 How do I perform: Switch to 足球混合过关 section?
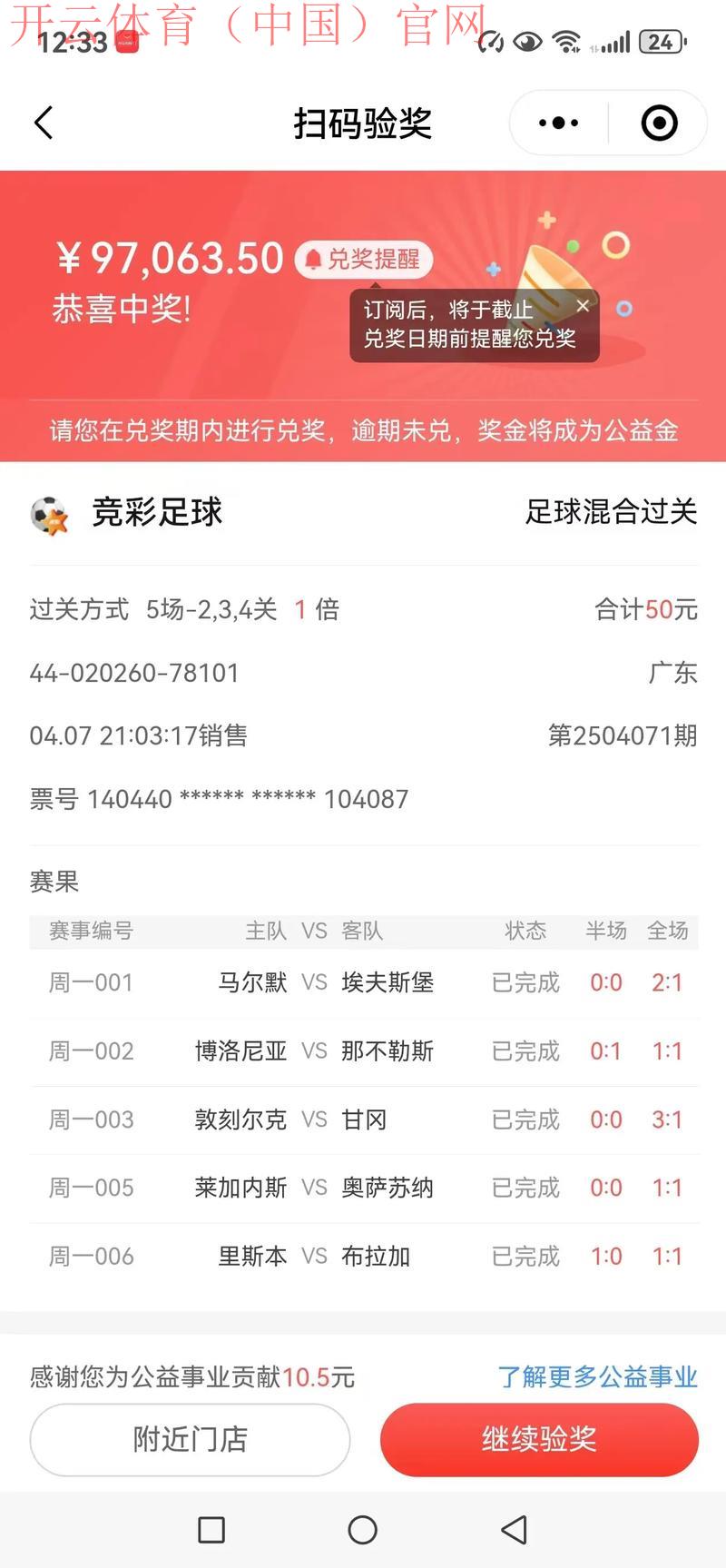tap(611, 513)
